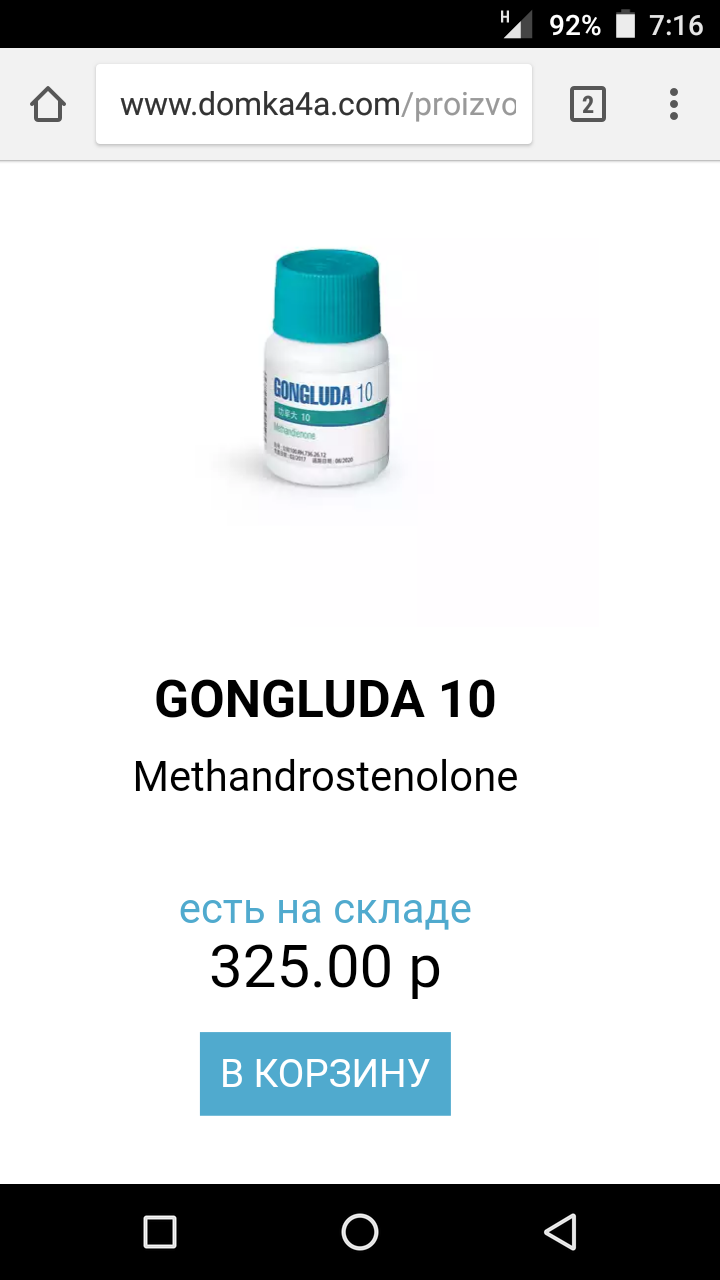Go back using the system back button
Viewport: 720px width, 1280px height.
[x=561, y=1232]
